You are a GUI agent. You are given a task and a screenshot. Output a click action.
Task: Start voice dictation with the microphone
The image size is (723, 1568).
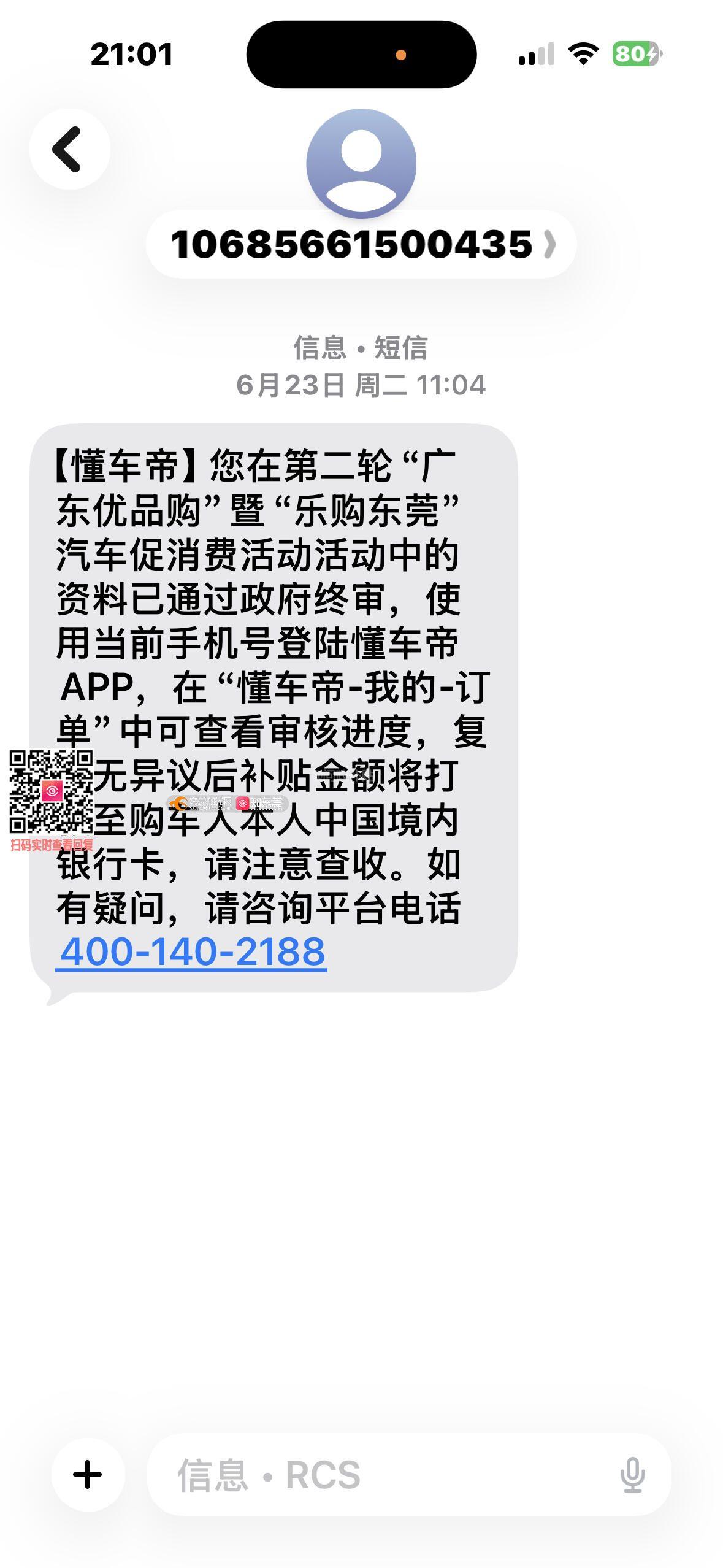(632, 1475)
